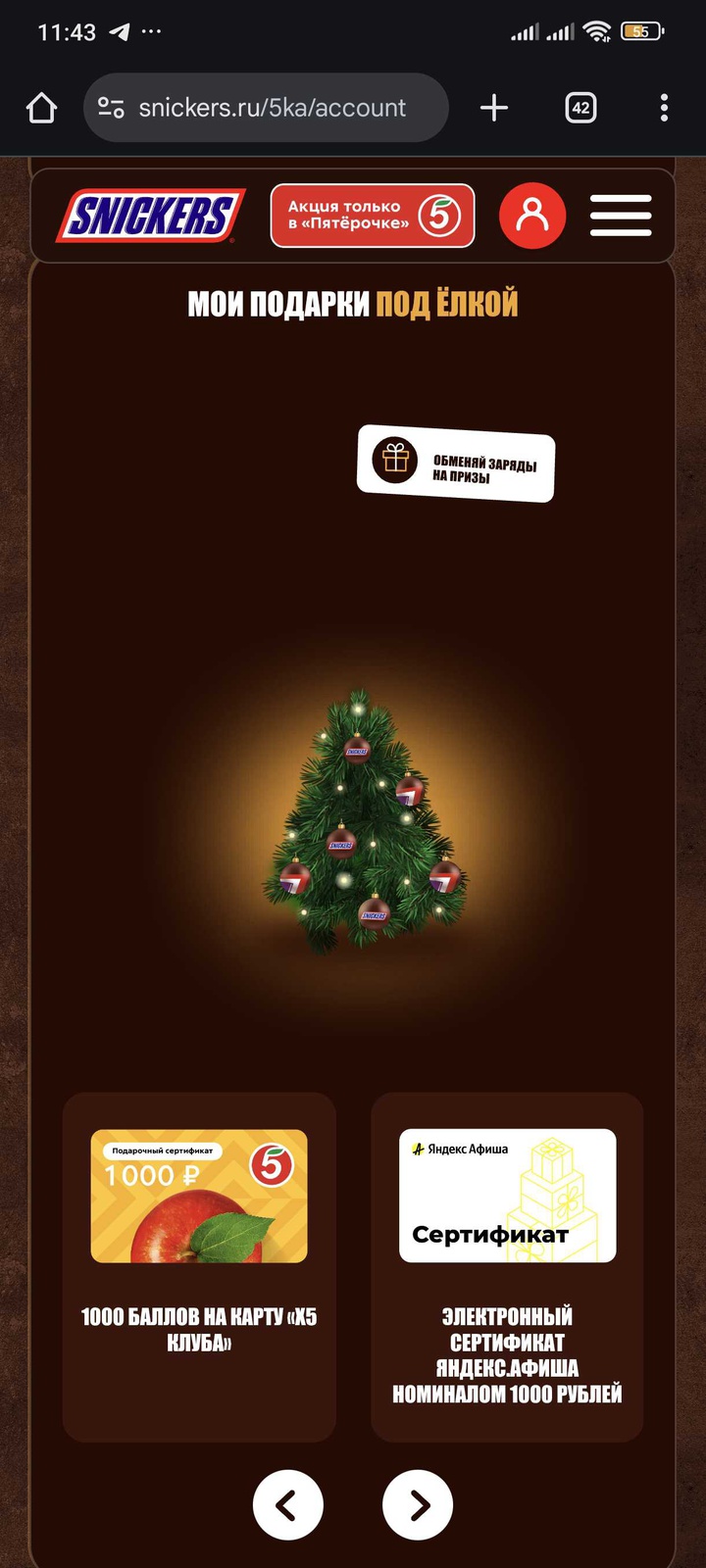Show next prizes with the right arrow
The height and width of the screenshot is (1568, 706).
click(x=418, y=1505)
